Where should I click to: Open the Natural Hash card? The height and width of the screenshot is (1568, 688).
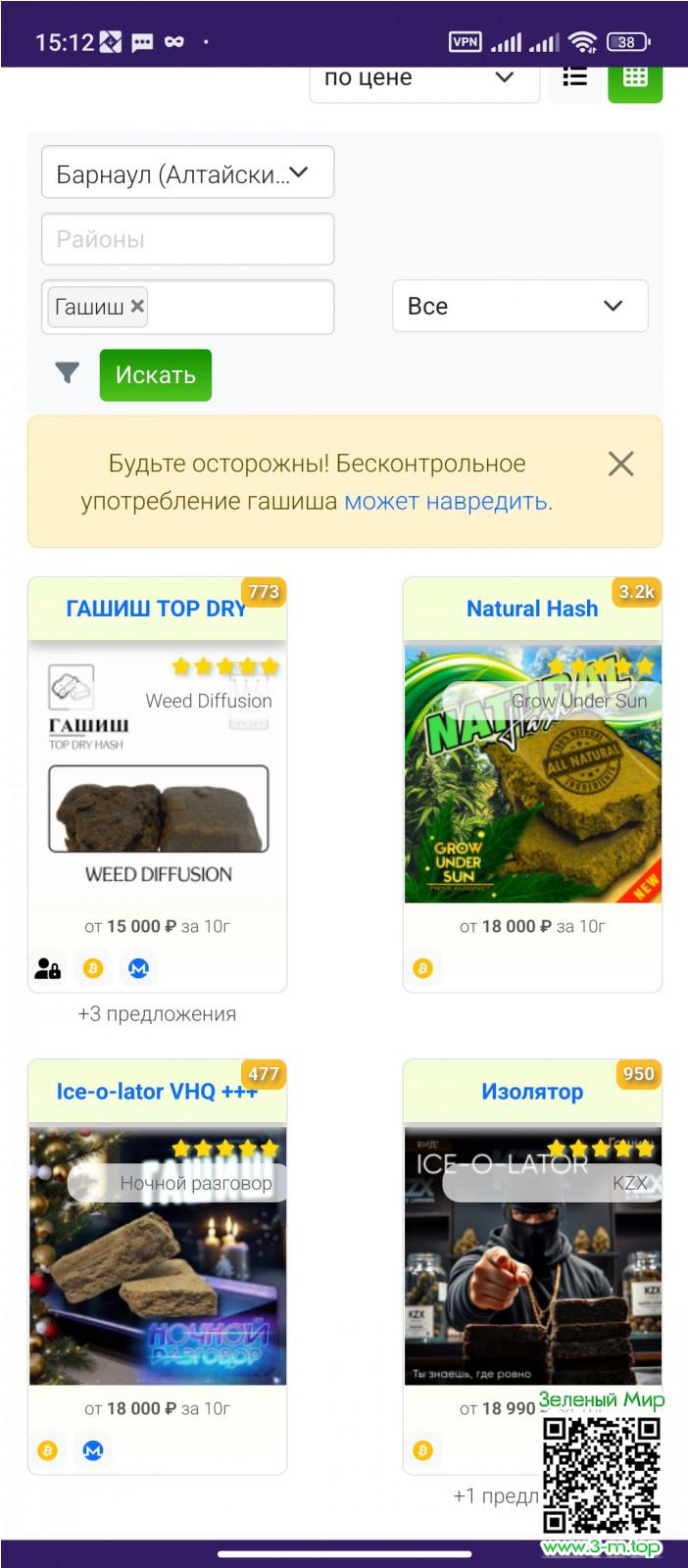[531, 609]
